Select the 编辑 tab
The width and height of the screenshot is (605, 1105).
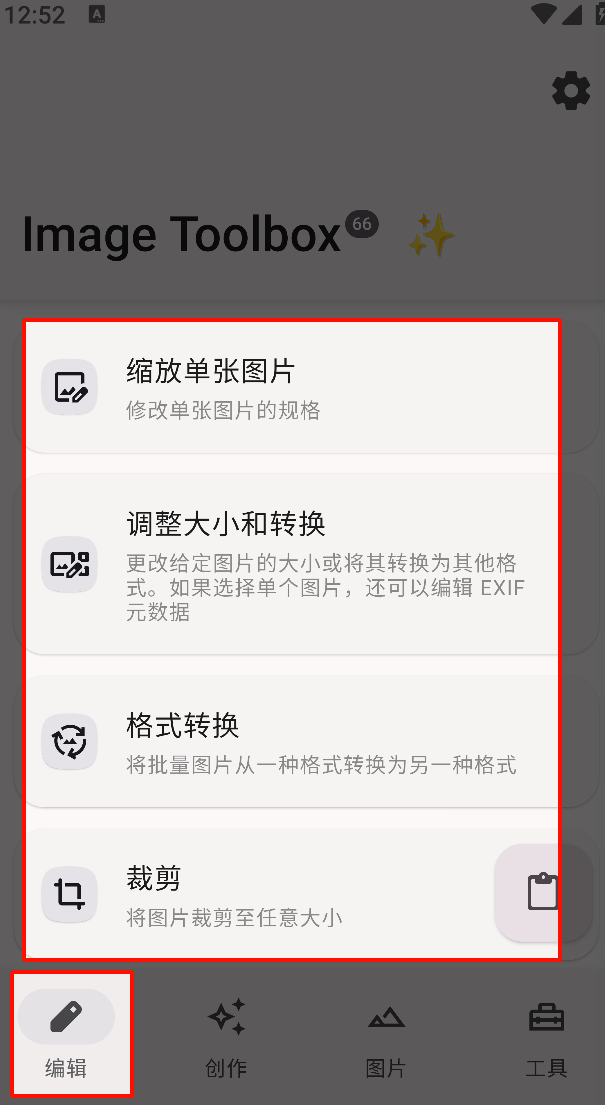click(x=66, y=1036)
